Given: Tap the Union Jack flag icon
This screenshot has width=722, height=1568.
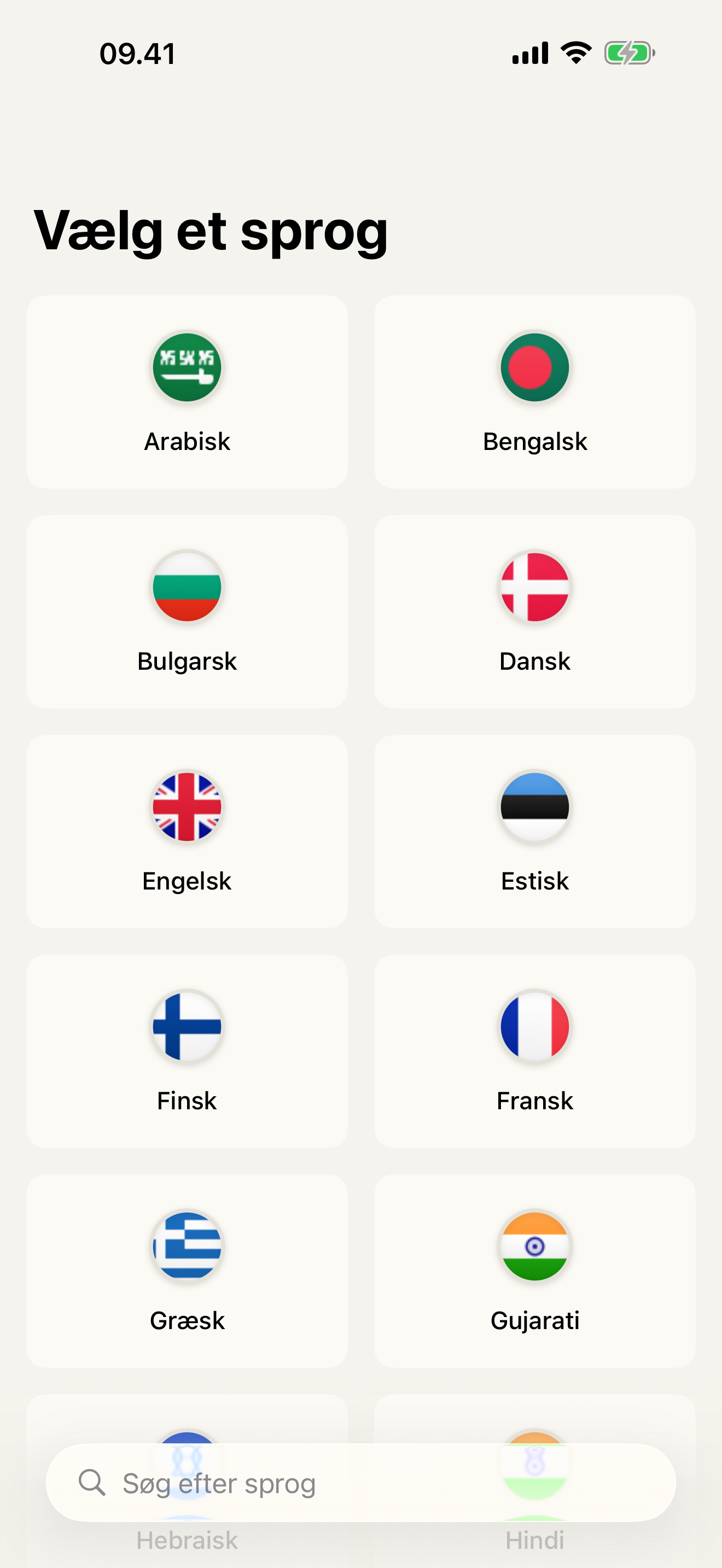Looking at the screenshot, I should pos(187,806).
